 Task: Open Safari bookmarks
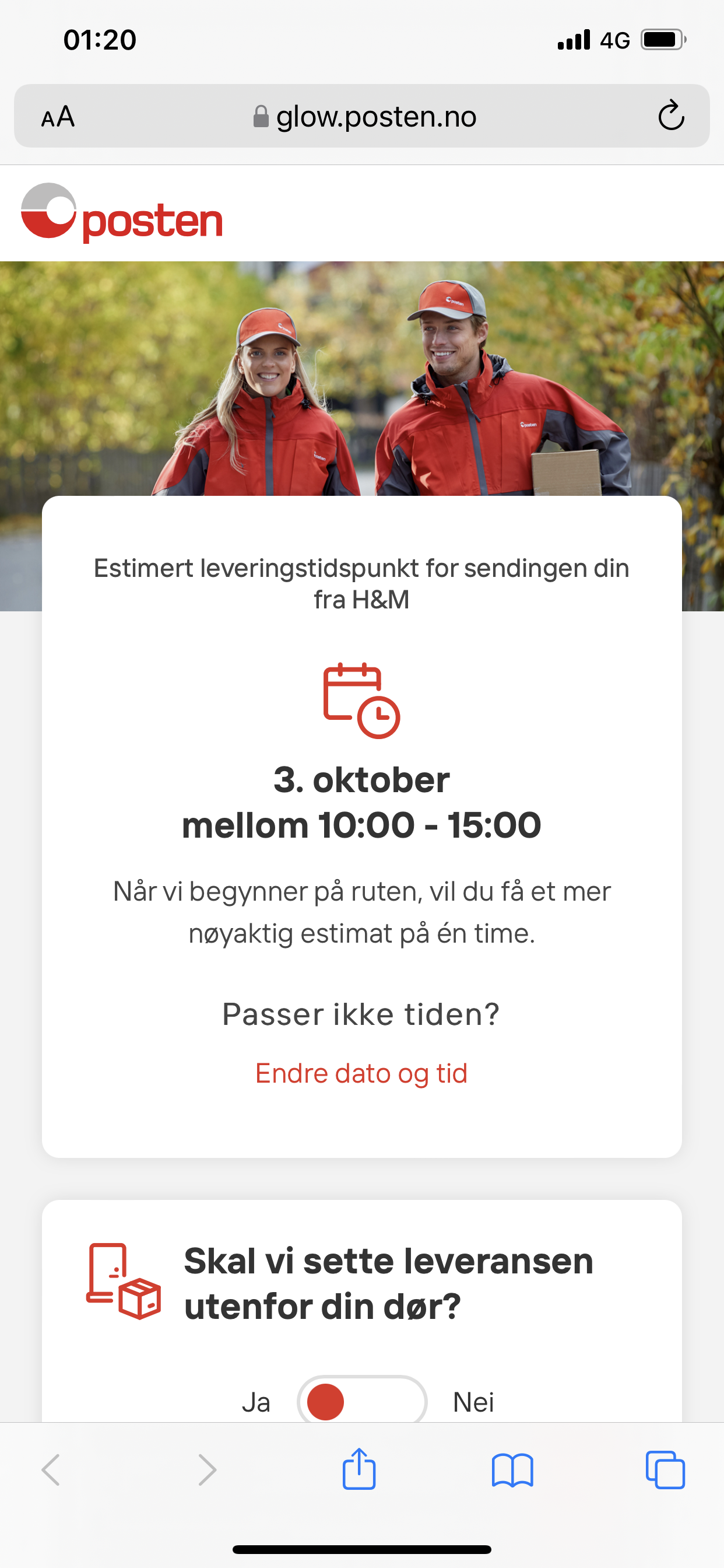pos(512,1471)
